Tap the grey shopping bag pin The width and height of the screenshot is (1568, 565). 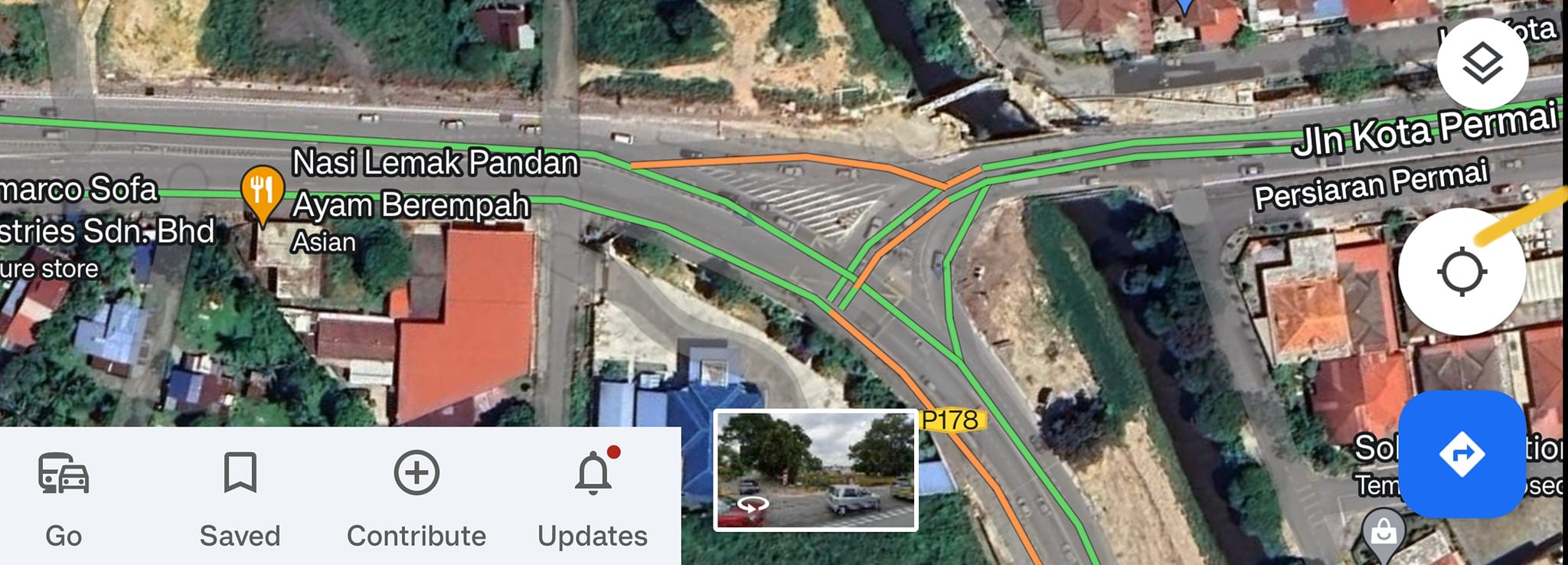pos(1383,532)
